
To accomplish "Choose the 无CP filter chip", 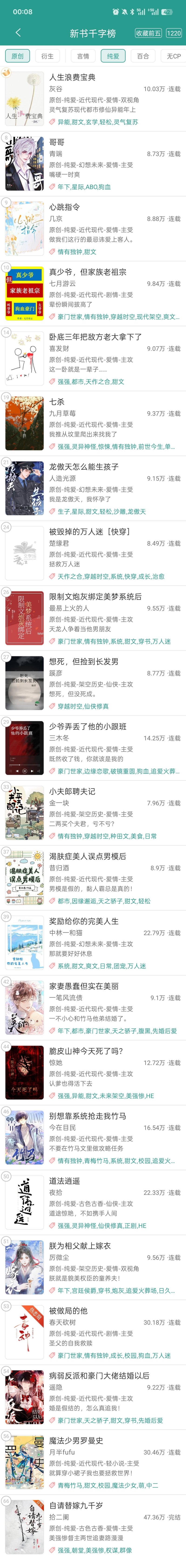I will (x=173, y=56).
